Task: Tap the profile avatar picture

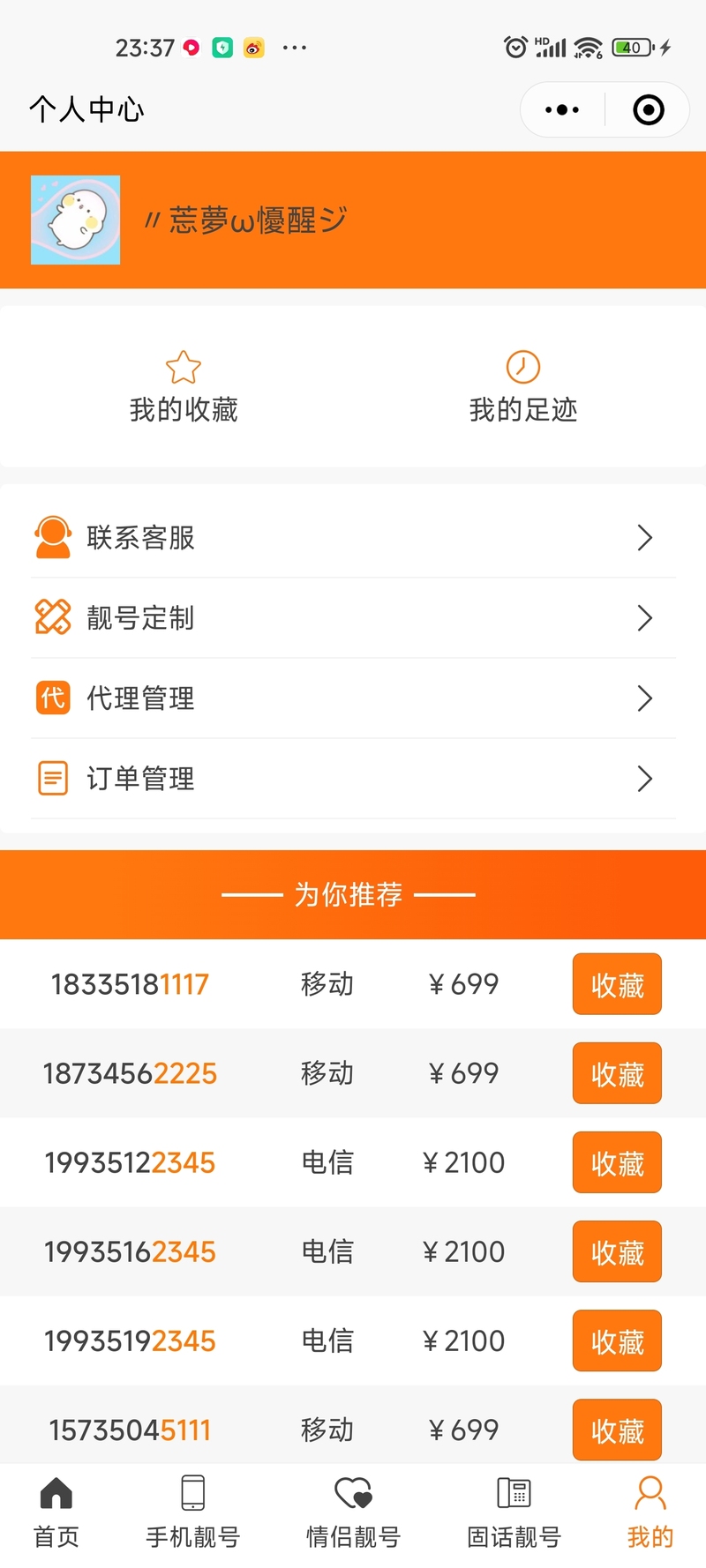Action: [x=76, y=220]
